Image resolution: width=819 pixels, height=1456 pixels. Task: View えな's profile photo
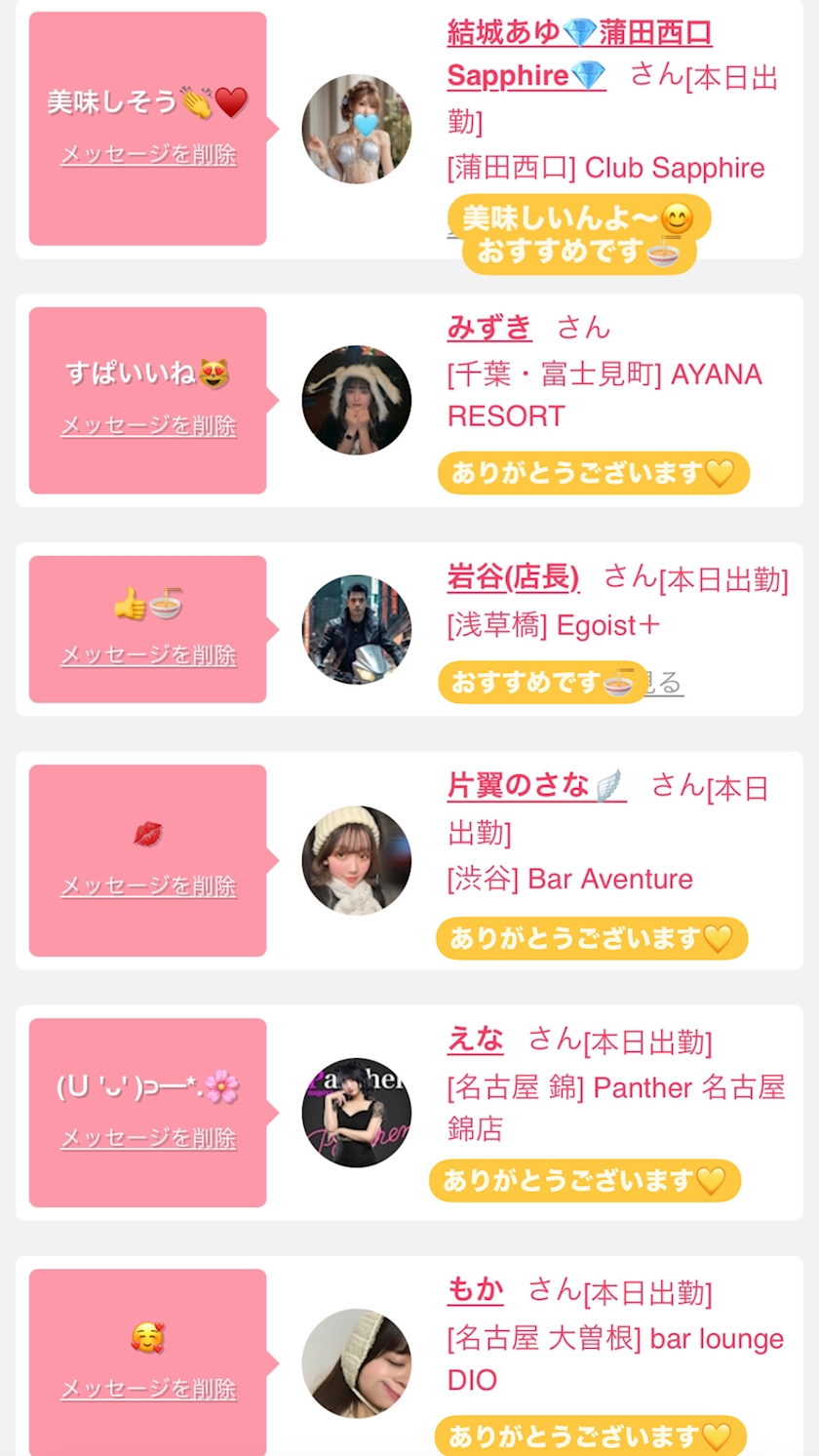coord(356,1113)
